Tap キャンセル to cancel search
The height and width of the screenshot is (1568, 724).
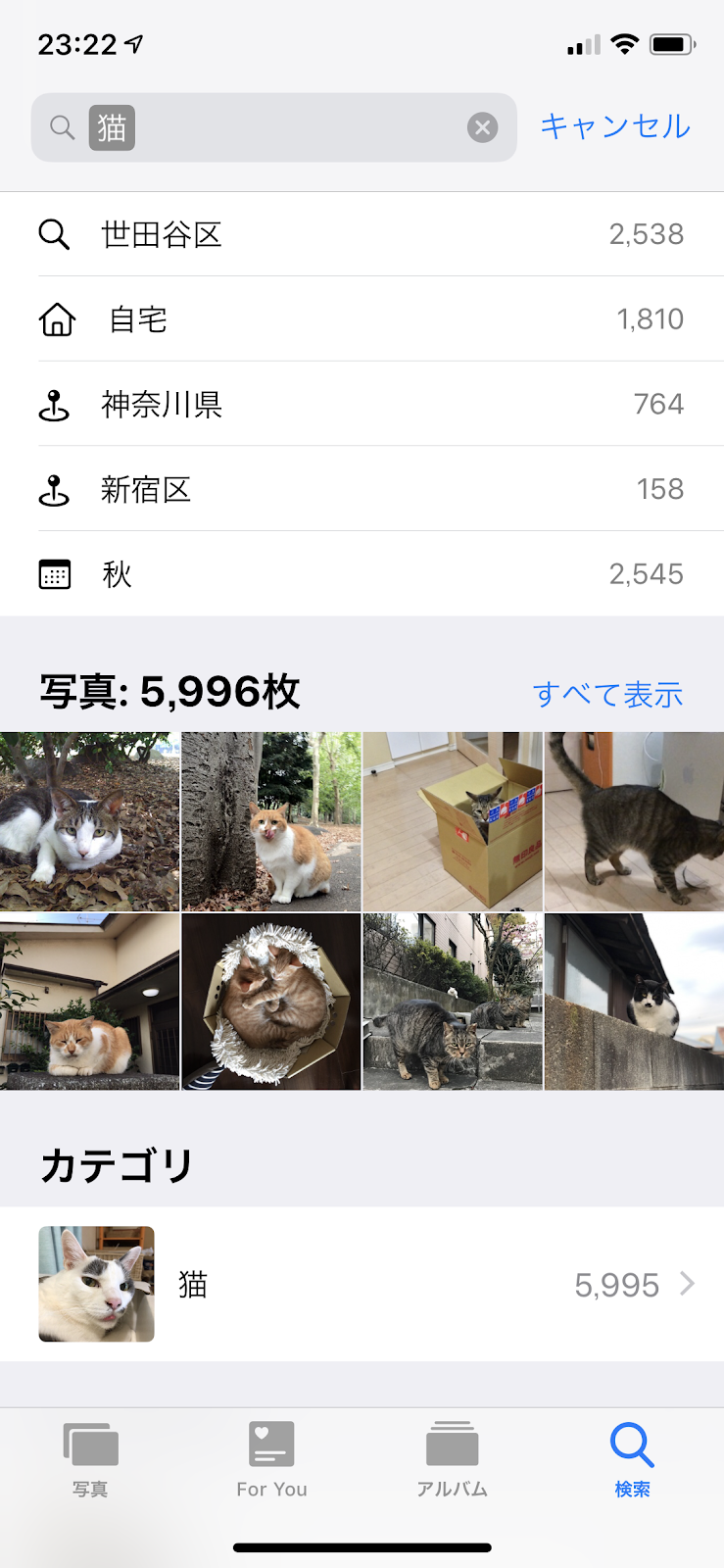[x=615, y=126]
